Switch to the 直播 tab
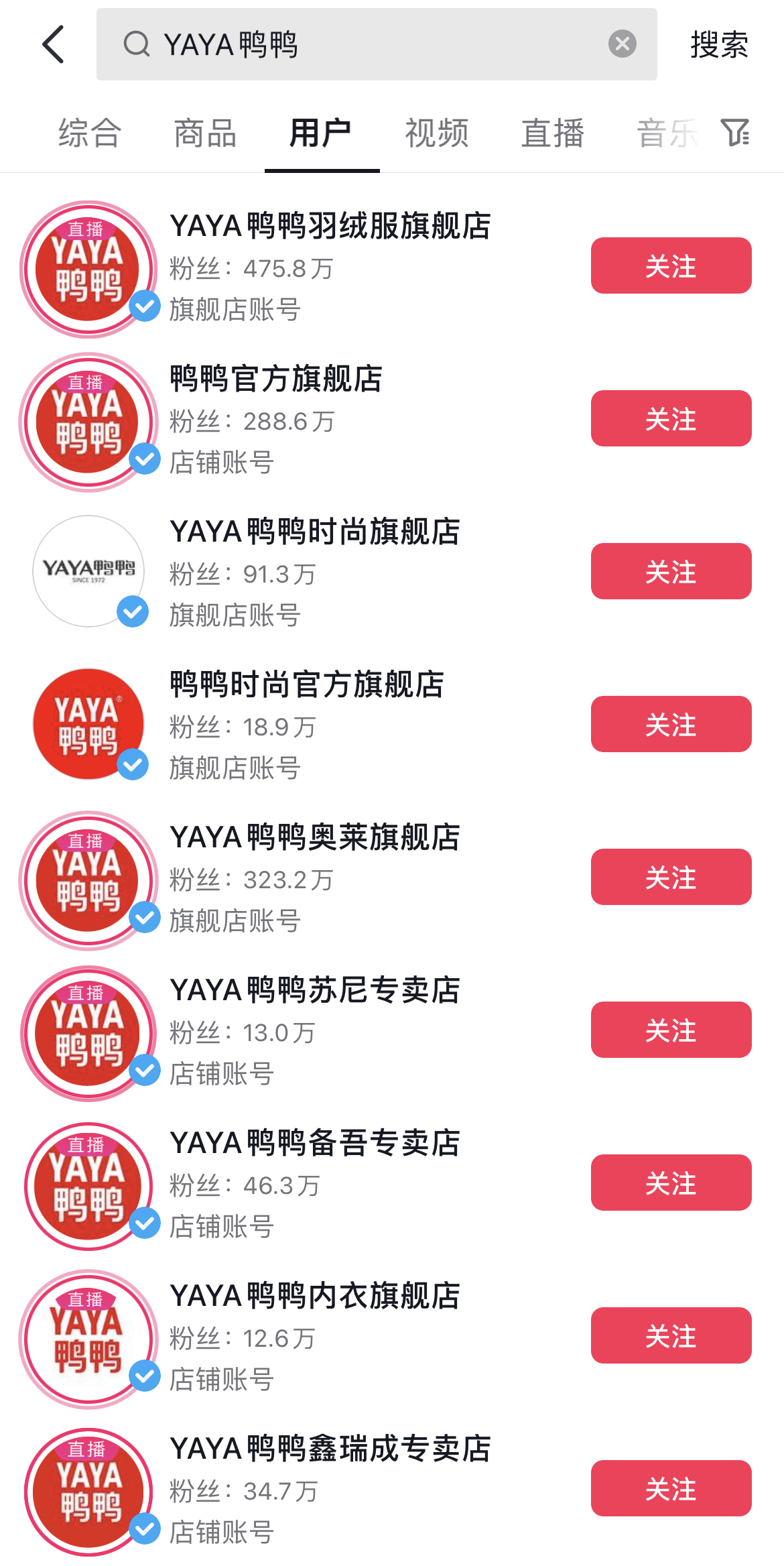 (x=553, y=132)
